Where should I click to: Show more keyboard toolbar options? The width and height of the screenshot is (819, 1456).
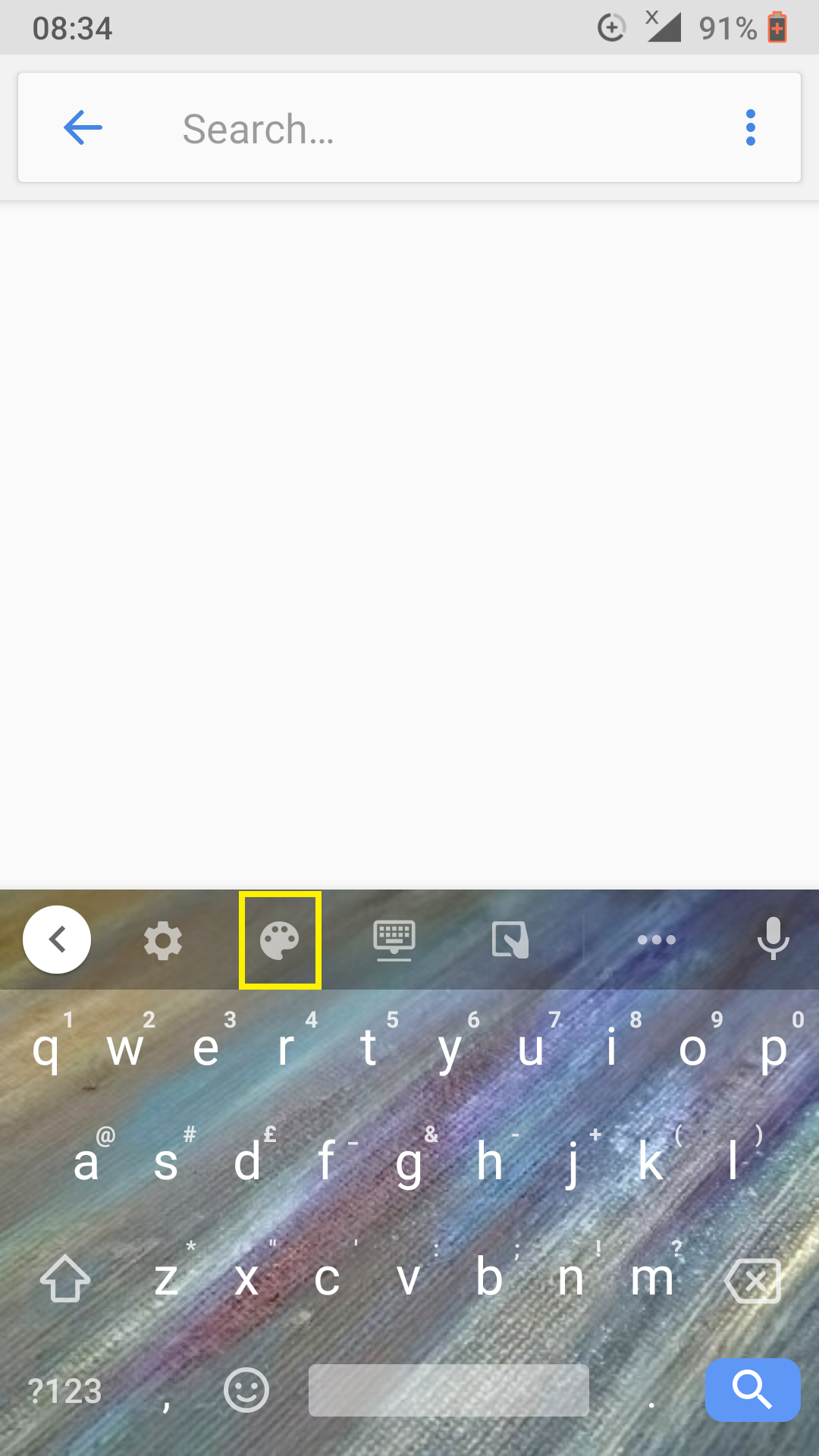pos(657,940)
